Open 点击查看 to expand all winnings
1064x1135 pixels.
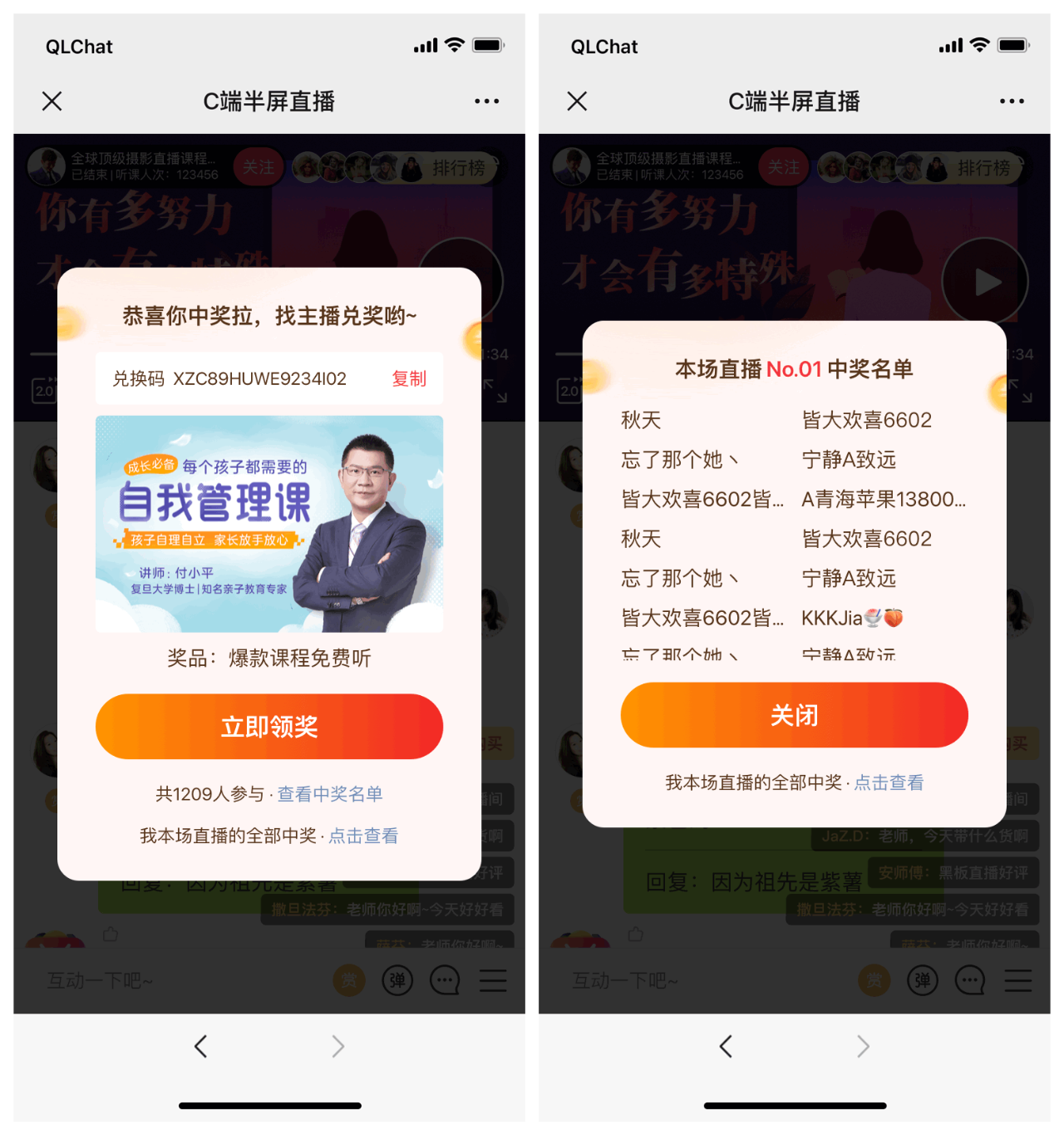coord(362,836)
